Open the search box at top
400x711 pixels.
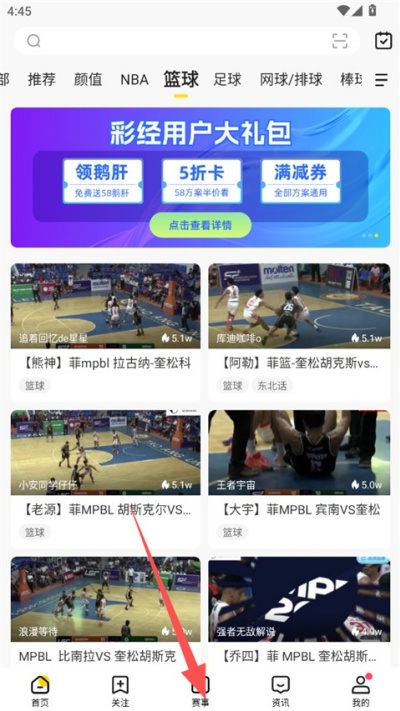(x=186, y=41)
